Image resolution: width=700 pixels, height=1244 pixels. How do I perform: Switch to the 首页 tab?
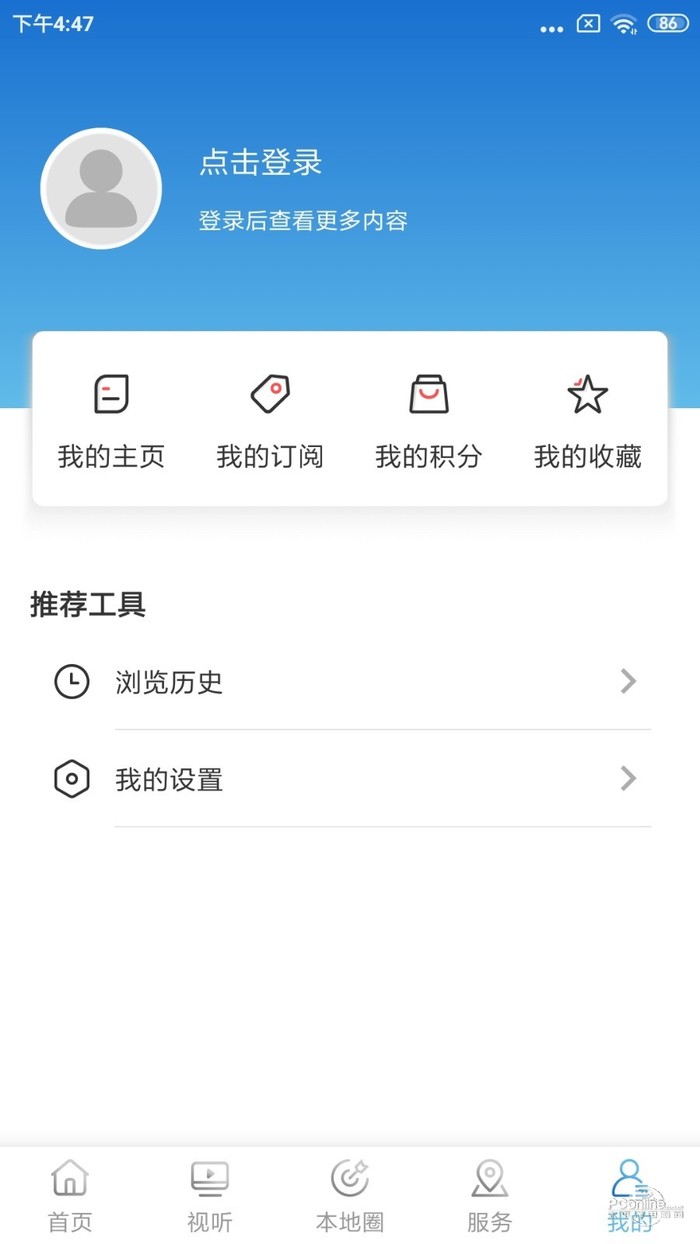coord(70,1195)
